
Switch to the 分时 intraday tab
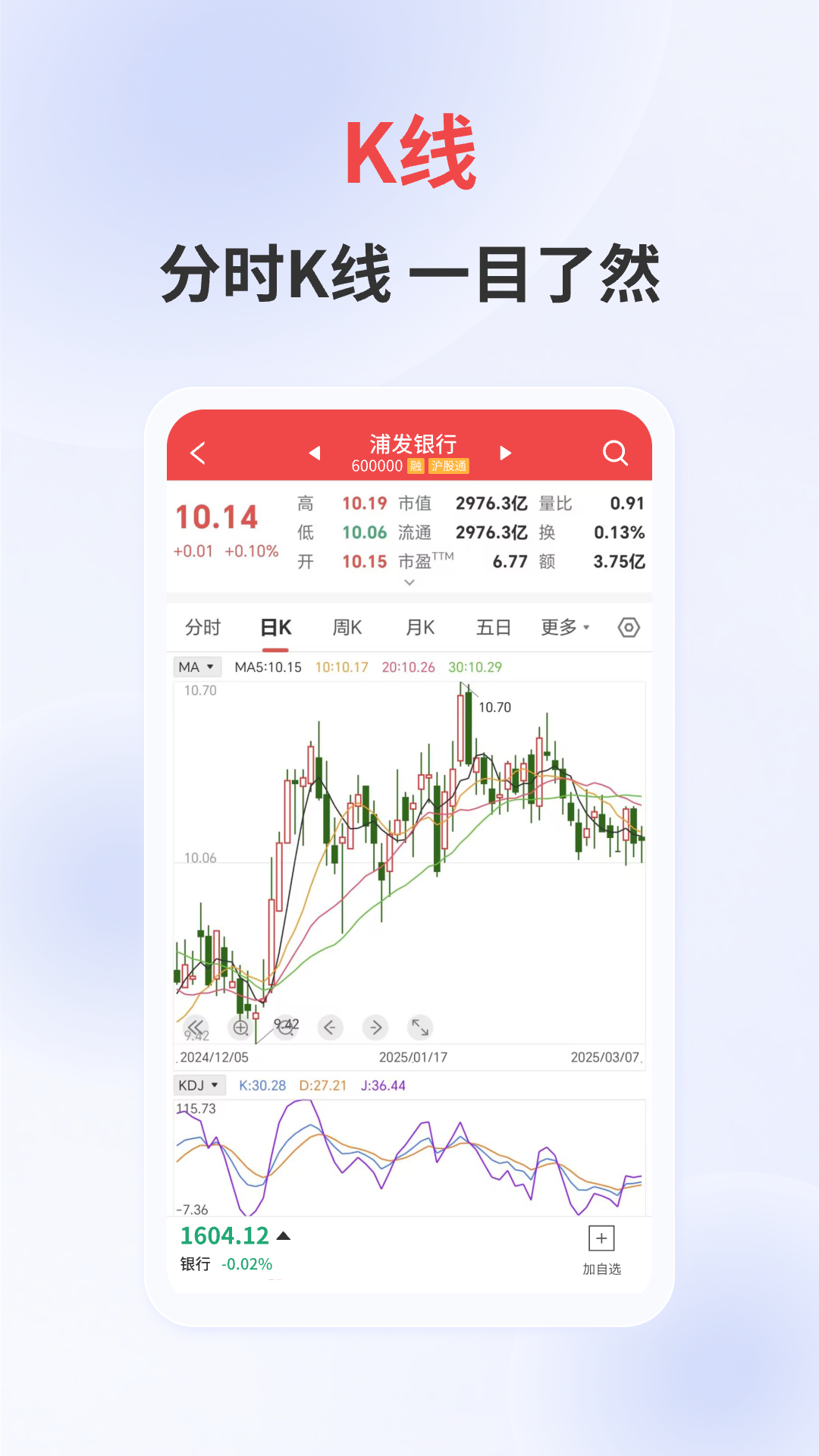202,627
